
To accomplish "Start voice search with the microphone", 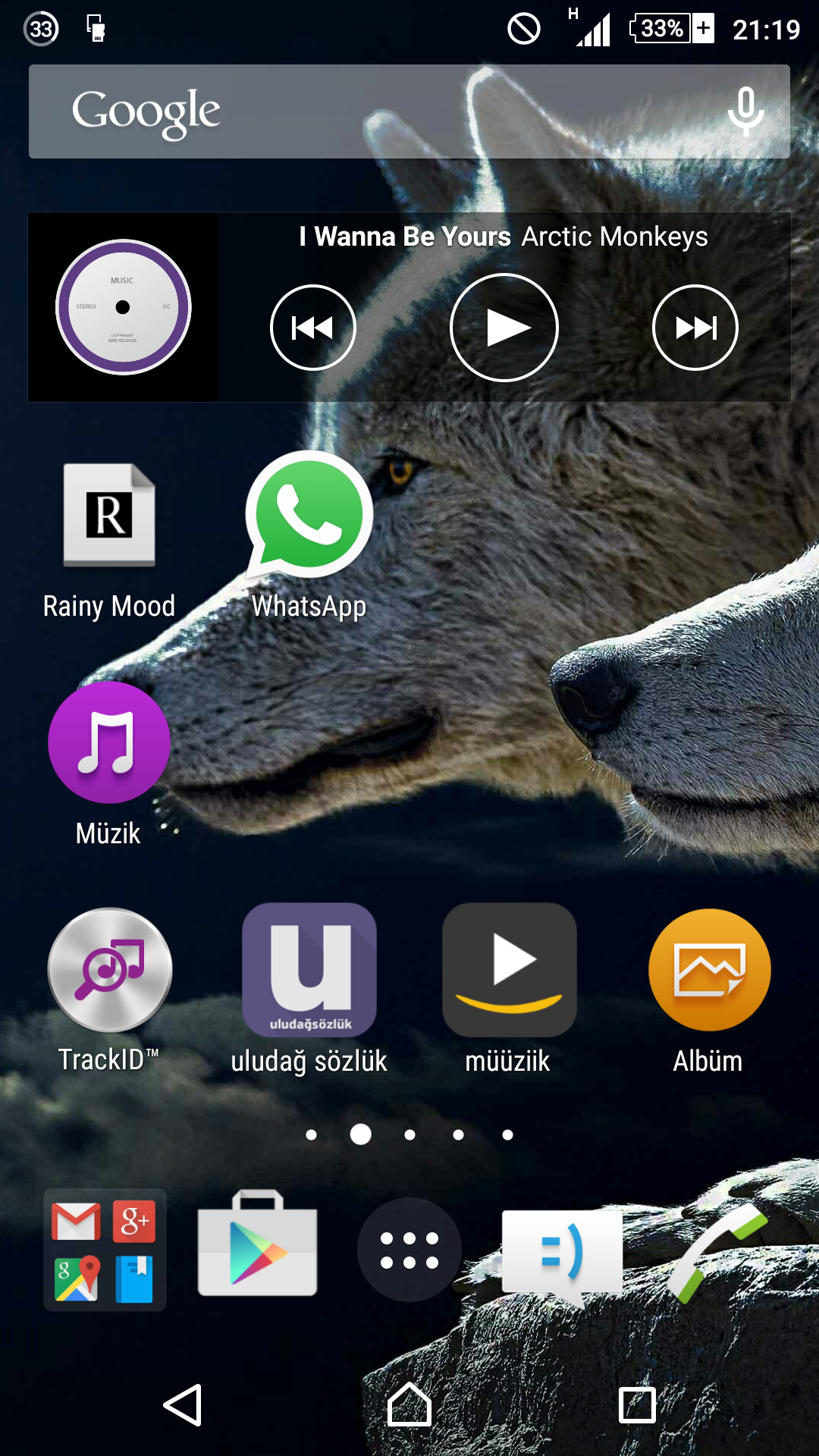I will [746, 111].
